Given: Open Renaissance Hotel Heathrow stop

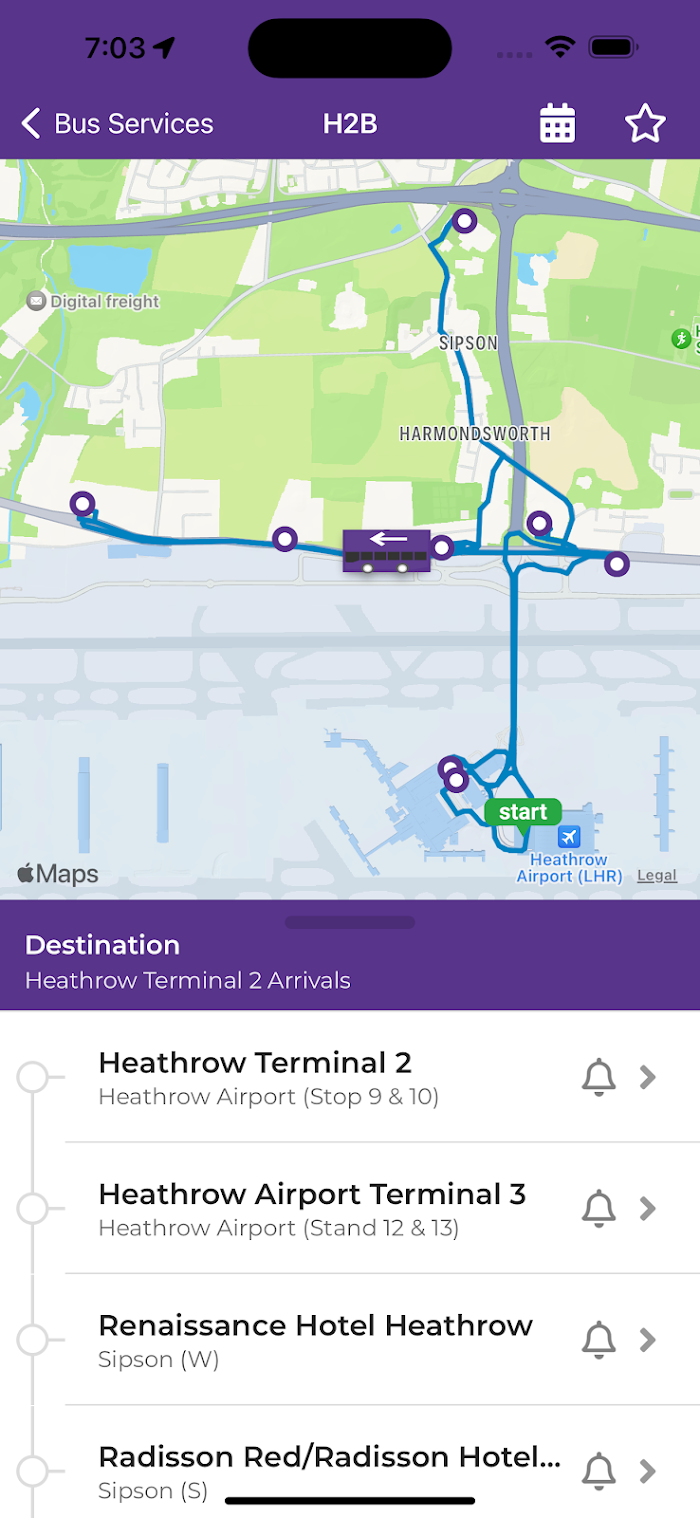Looking at the screenshot, I should click(350, 1339).
